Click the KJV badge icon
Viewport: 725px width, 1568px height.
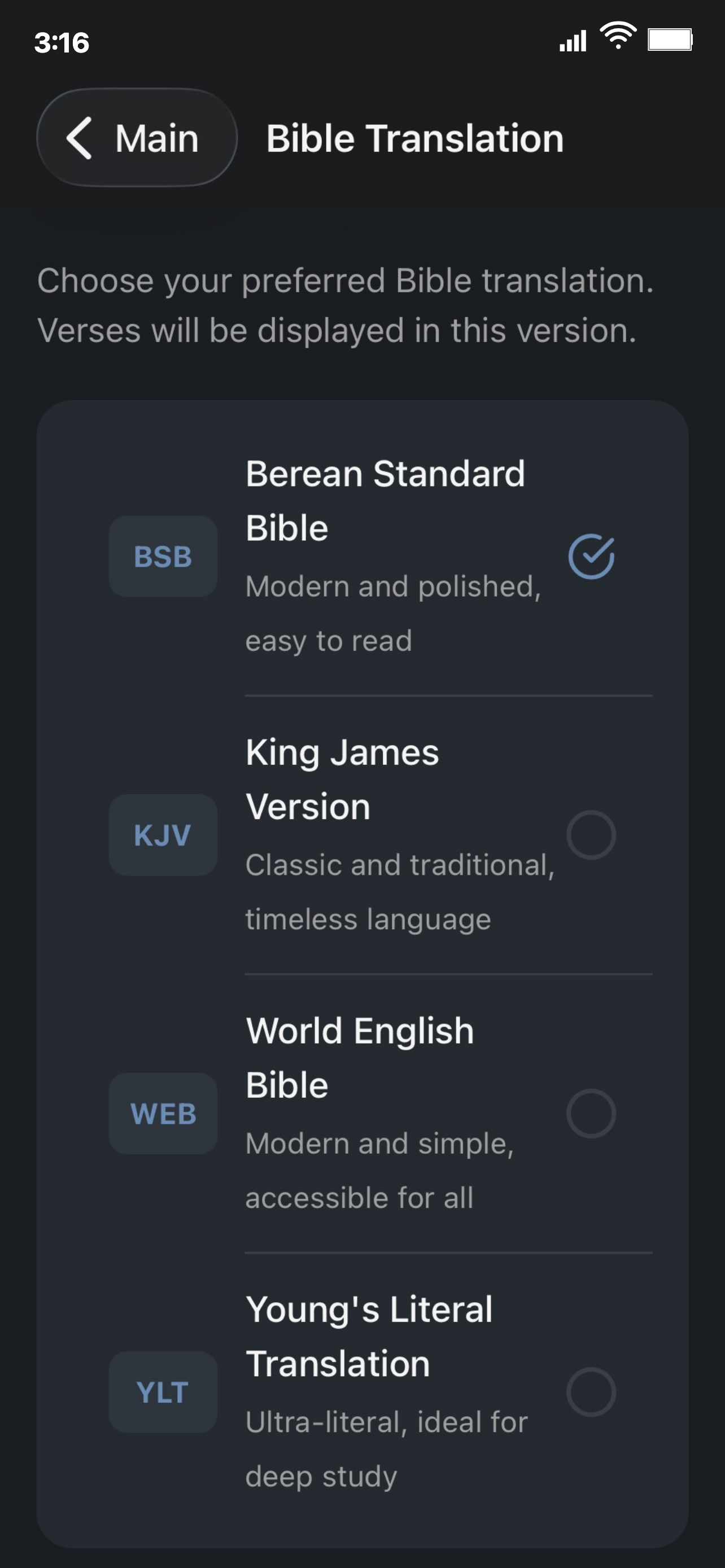coord(162,836)
